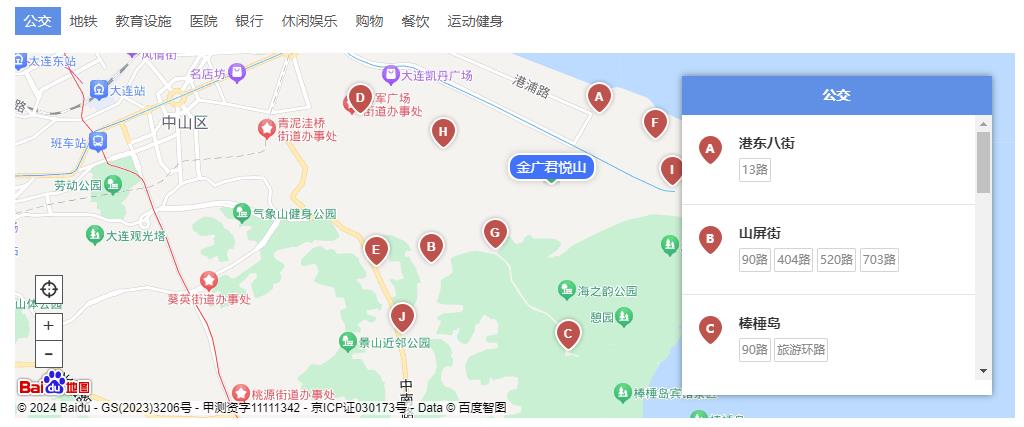Open the 港东八街 bus stop entry
The image size is (1024, 427).
[766, 143]
